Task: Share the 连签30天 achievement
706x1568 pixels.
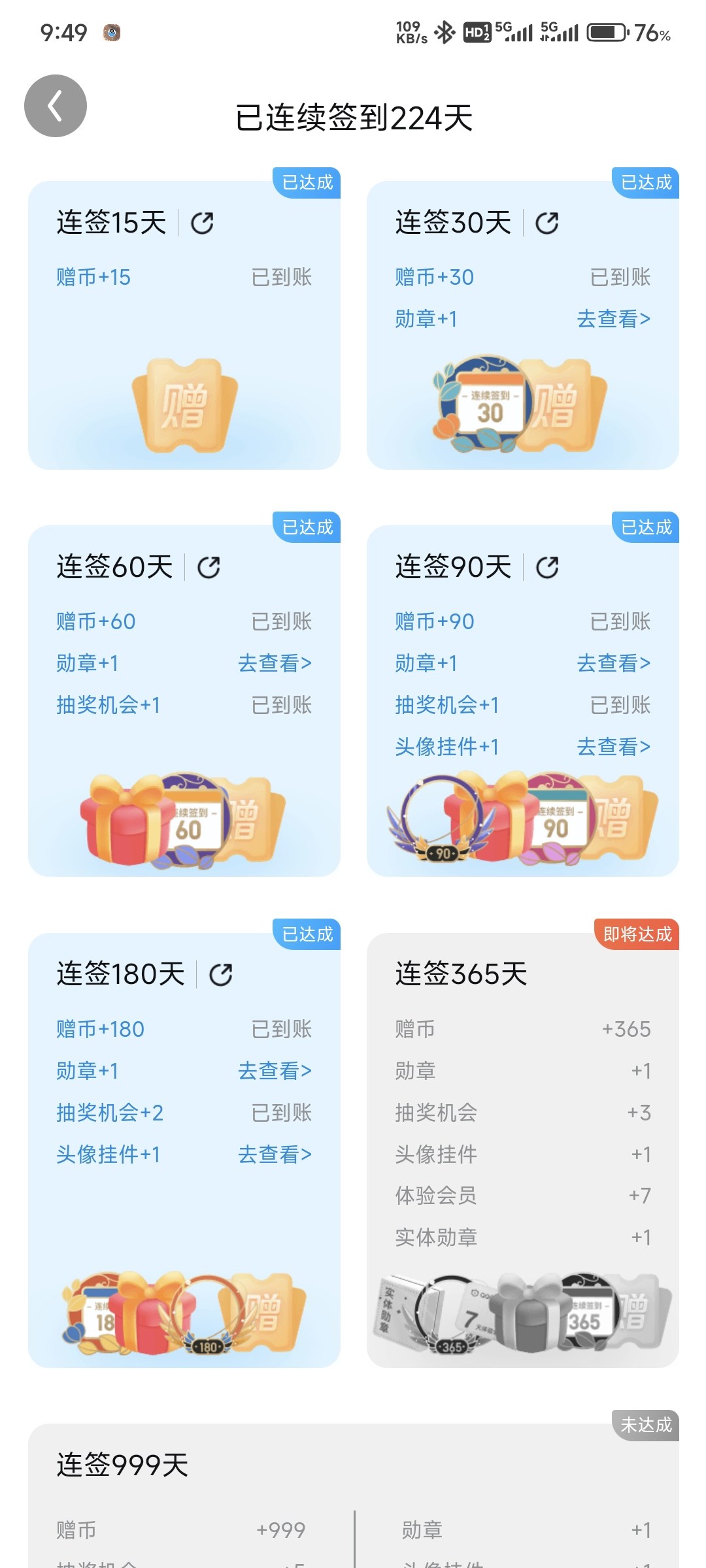Action: click(x=547, y=223)
